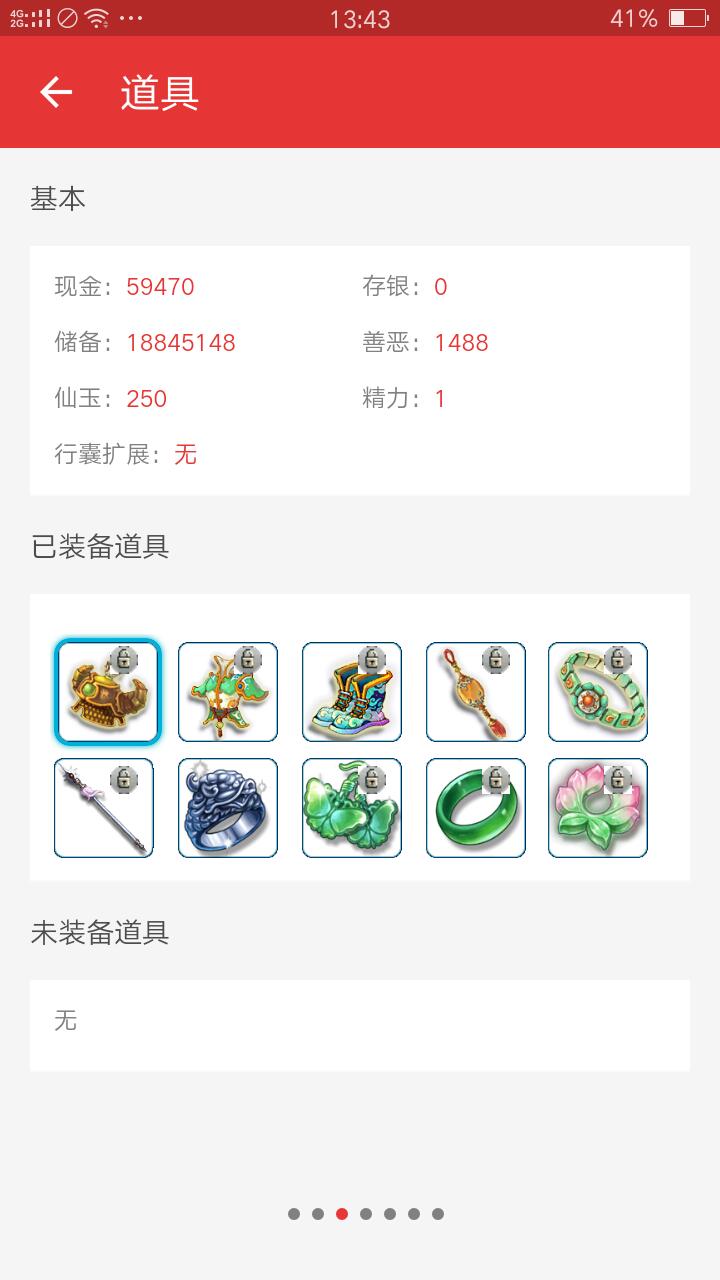Select the golden helmet equipped item

(107, 692)
